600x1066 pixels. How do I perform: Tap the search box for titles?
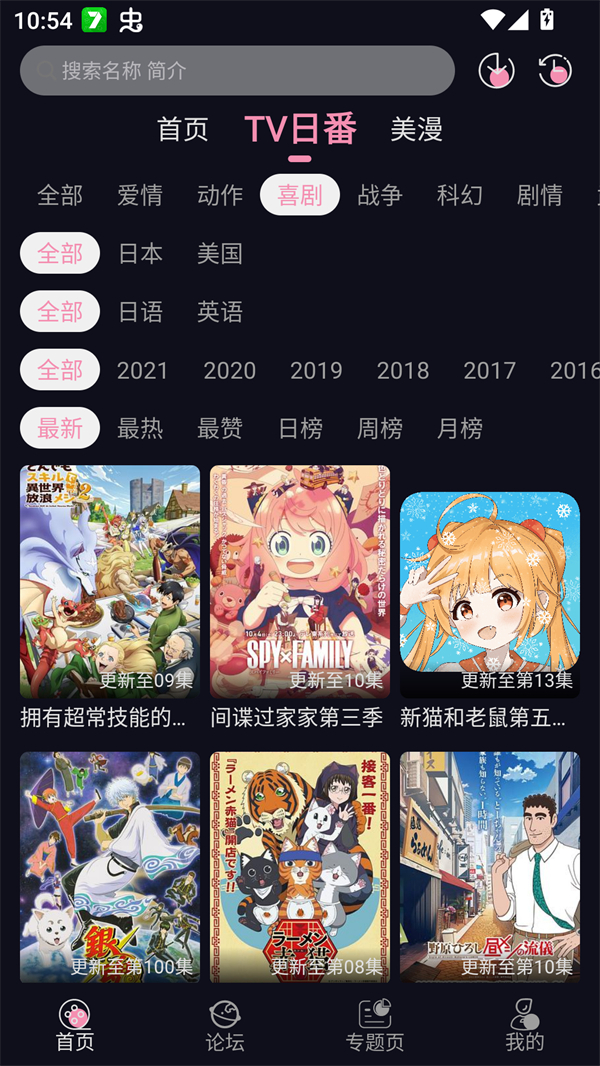tap(237, 71)
